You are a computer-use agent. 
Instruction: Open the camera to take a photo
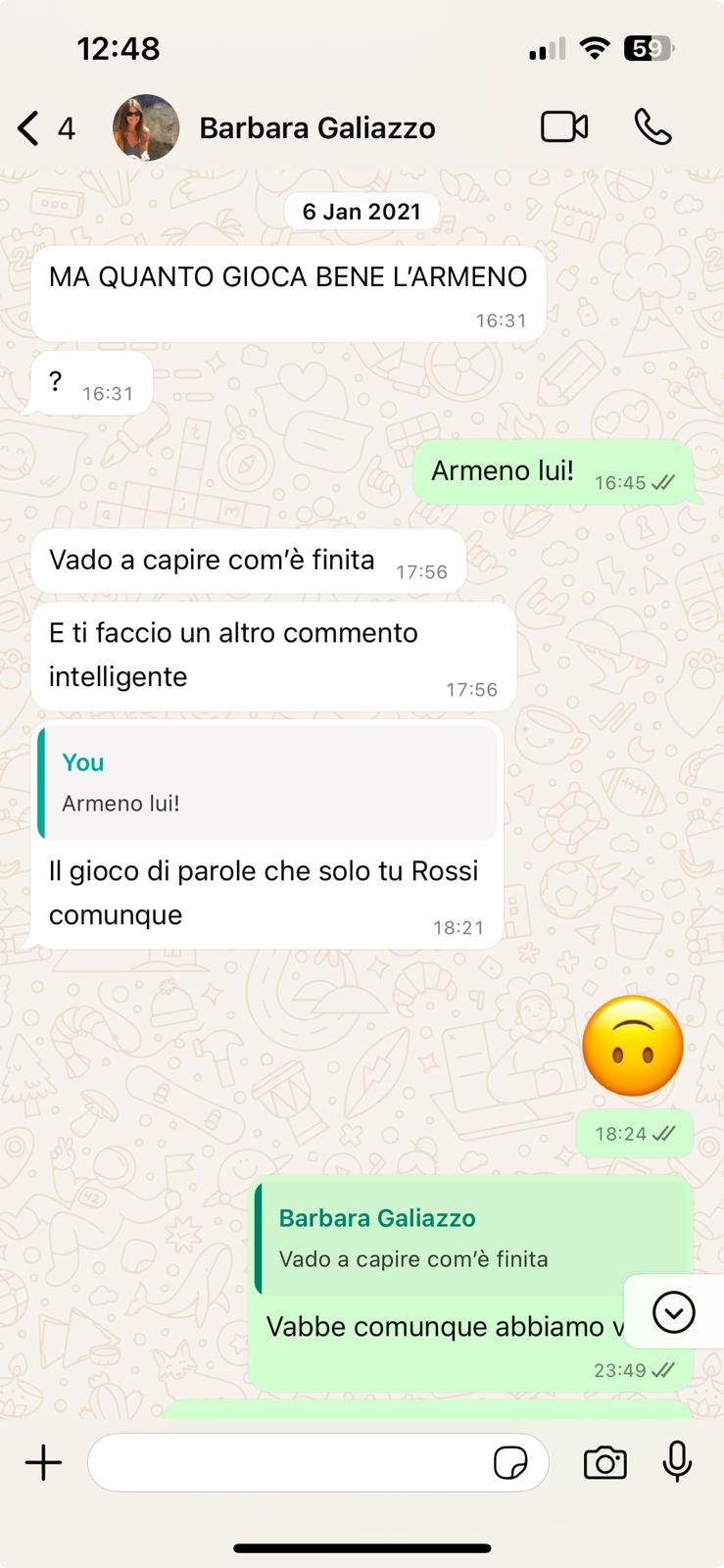pos(604,1463)
